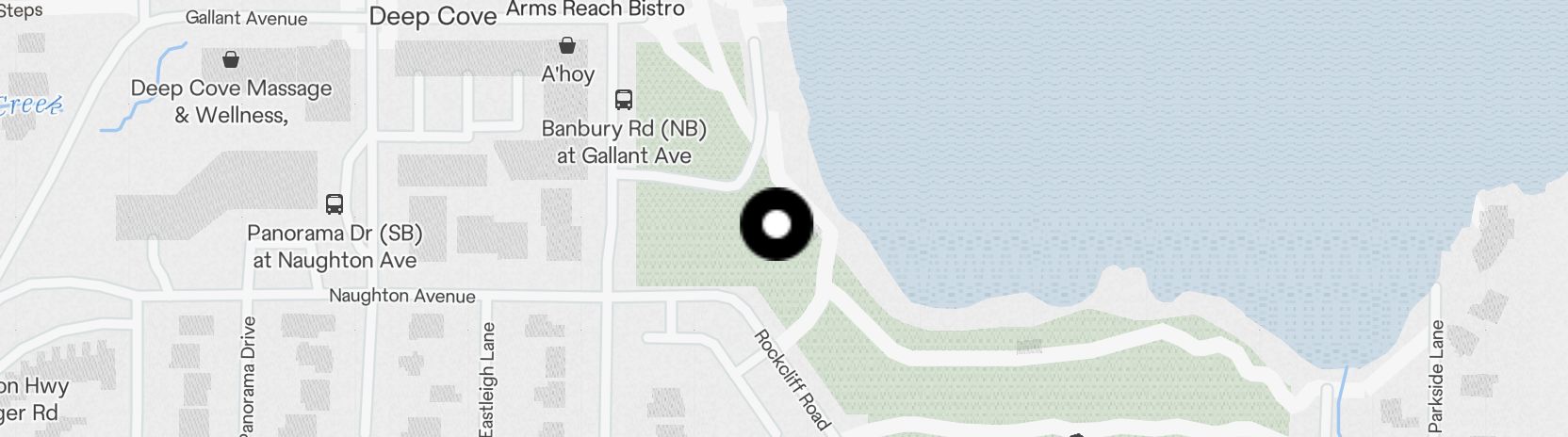
Task: Select Panorama Dr (SB) bus stop
Action: coord(335,204)
